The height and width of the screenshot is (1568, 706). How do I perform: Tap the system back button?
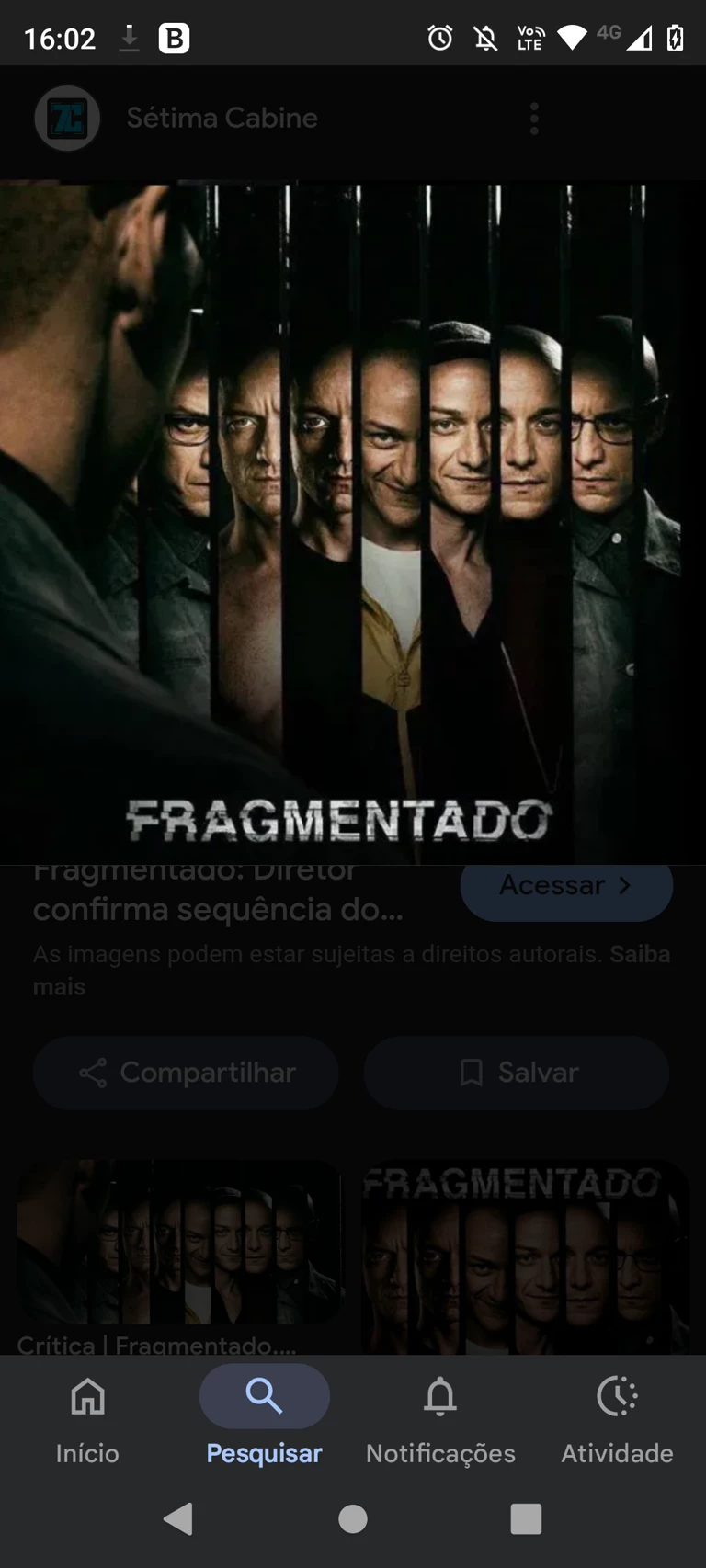click(177, 1519)
